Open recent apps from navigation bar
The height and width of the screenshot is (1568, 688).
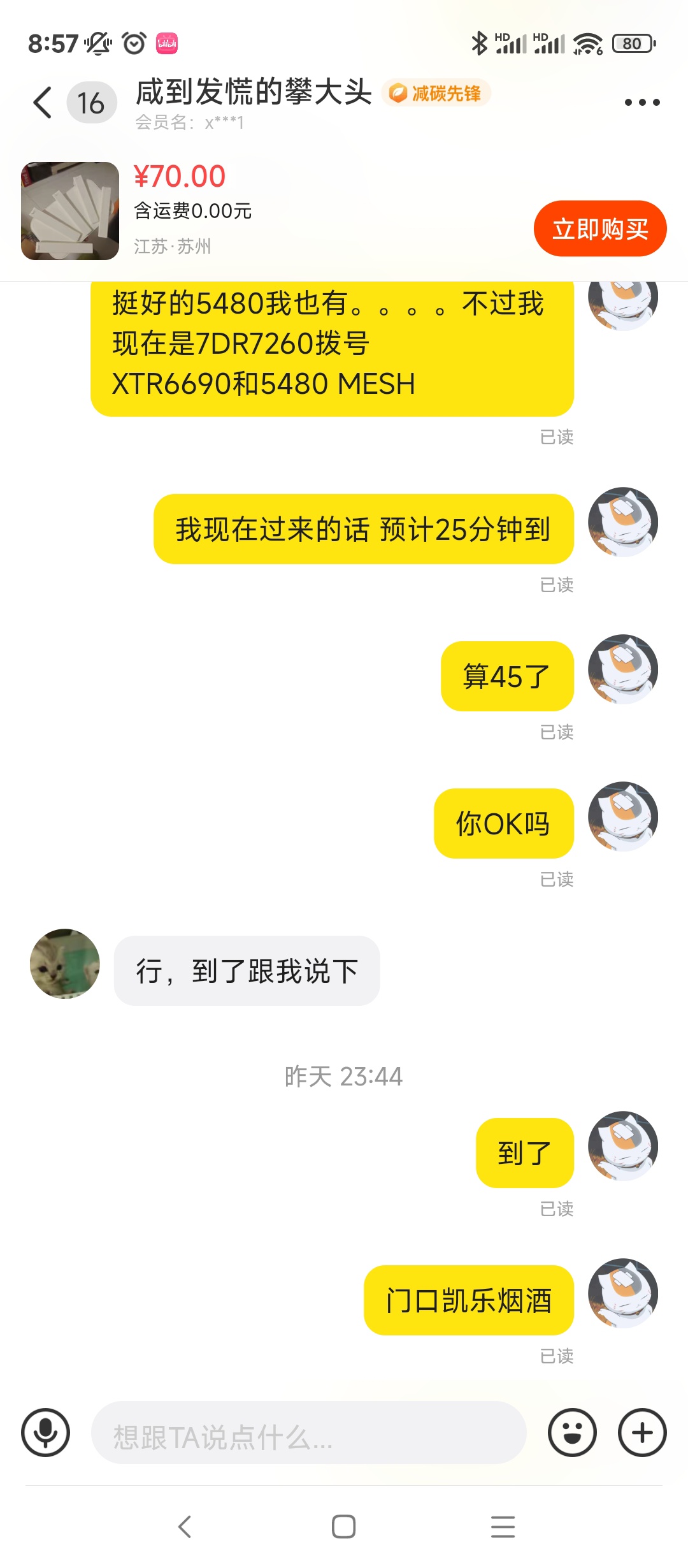[x=503, y=1527]
